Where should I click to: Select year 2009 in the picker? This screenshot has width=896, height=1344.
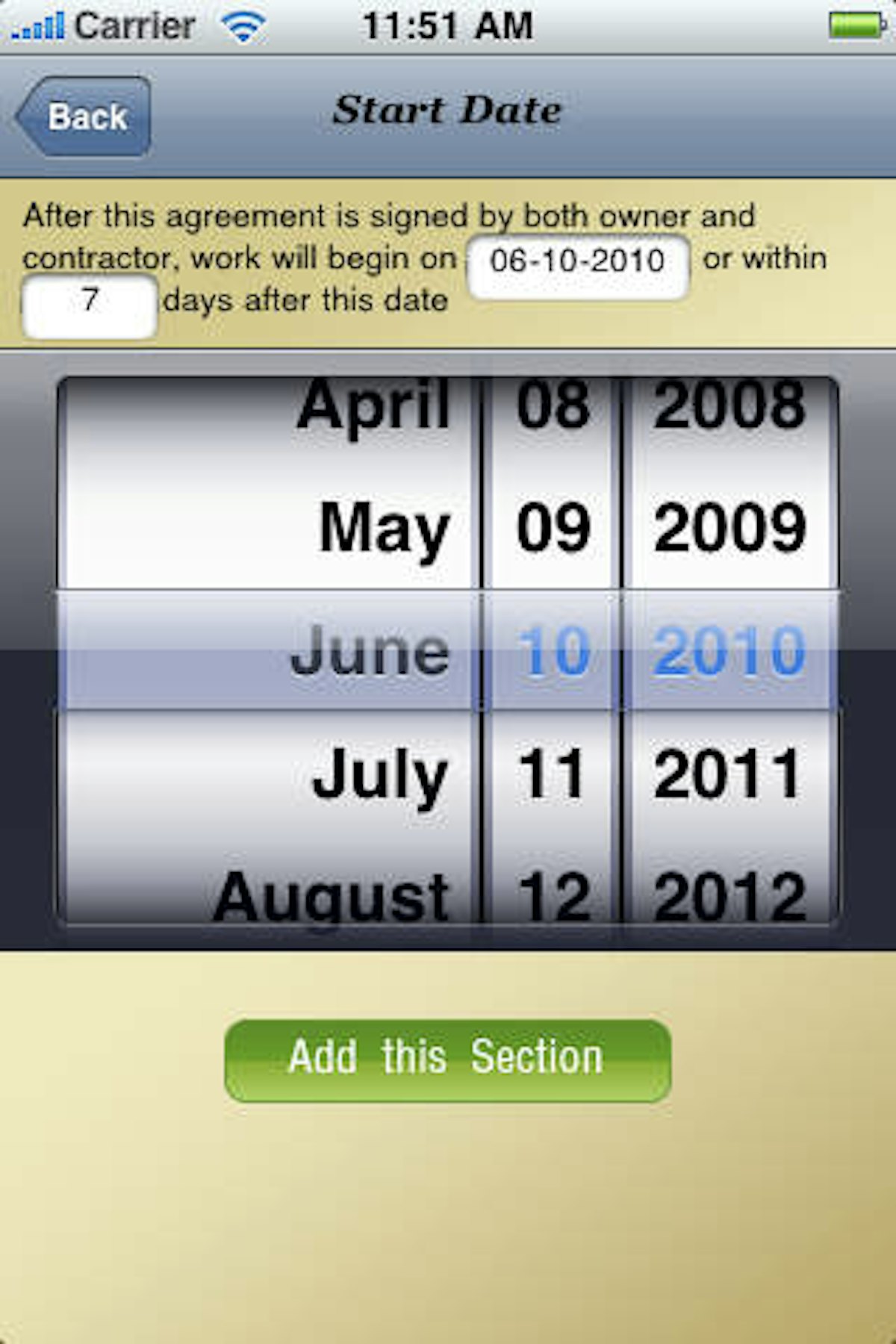(729, 529)
